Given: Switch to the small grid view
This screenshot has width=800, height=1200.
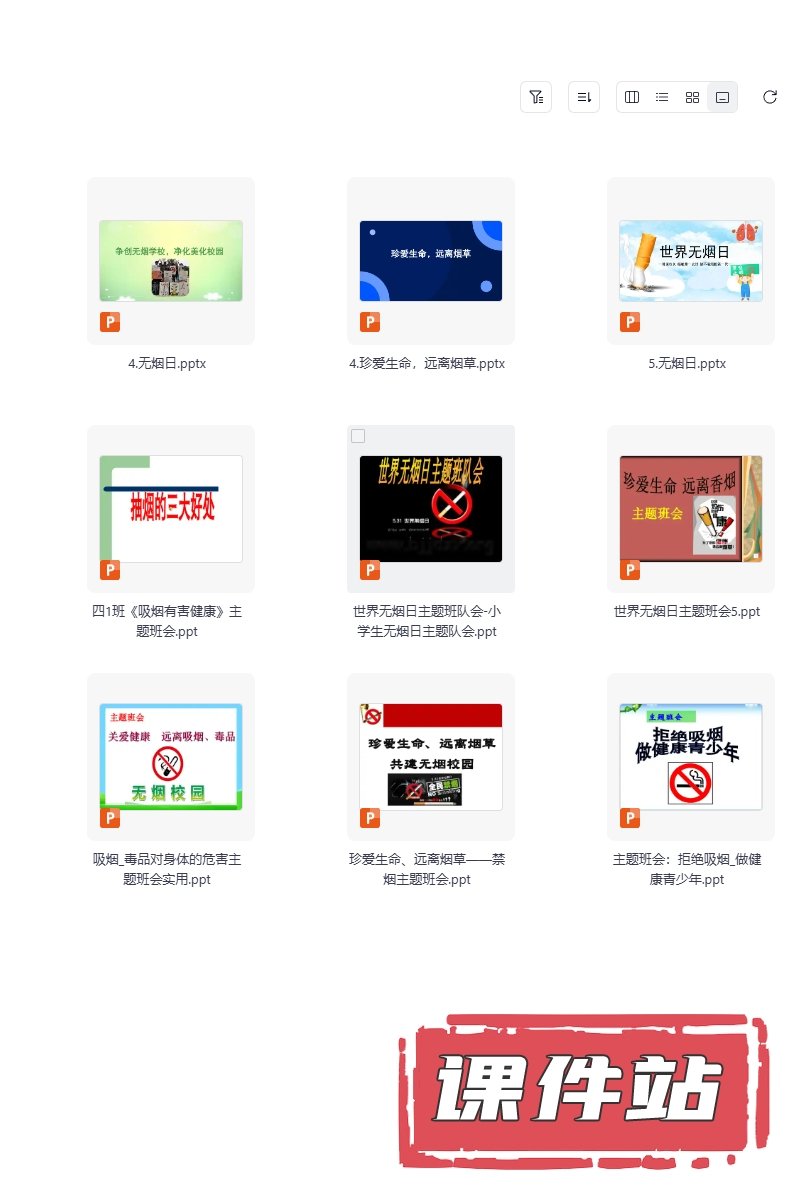Looking at the screenshot, I should click(x=692, y=97).
